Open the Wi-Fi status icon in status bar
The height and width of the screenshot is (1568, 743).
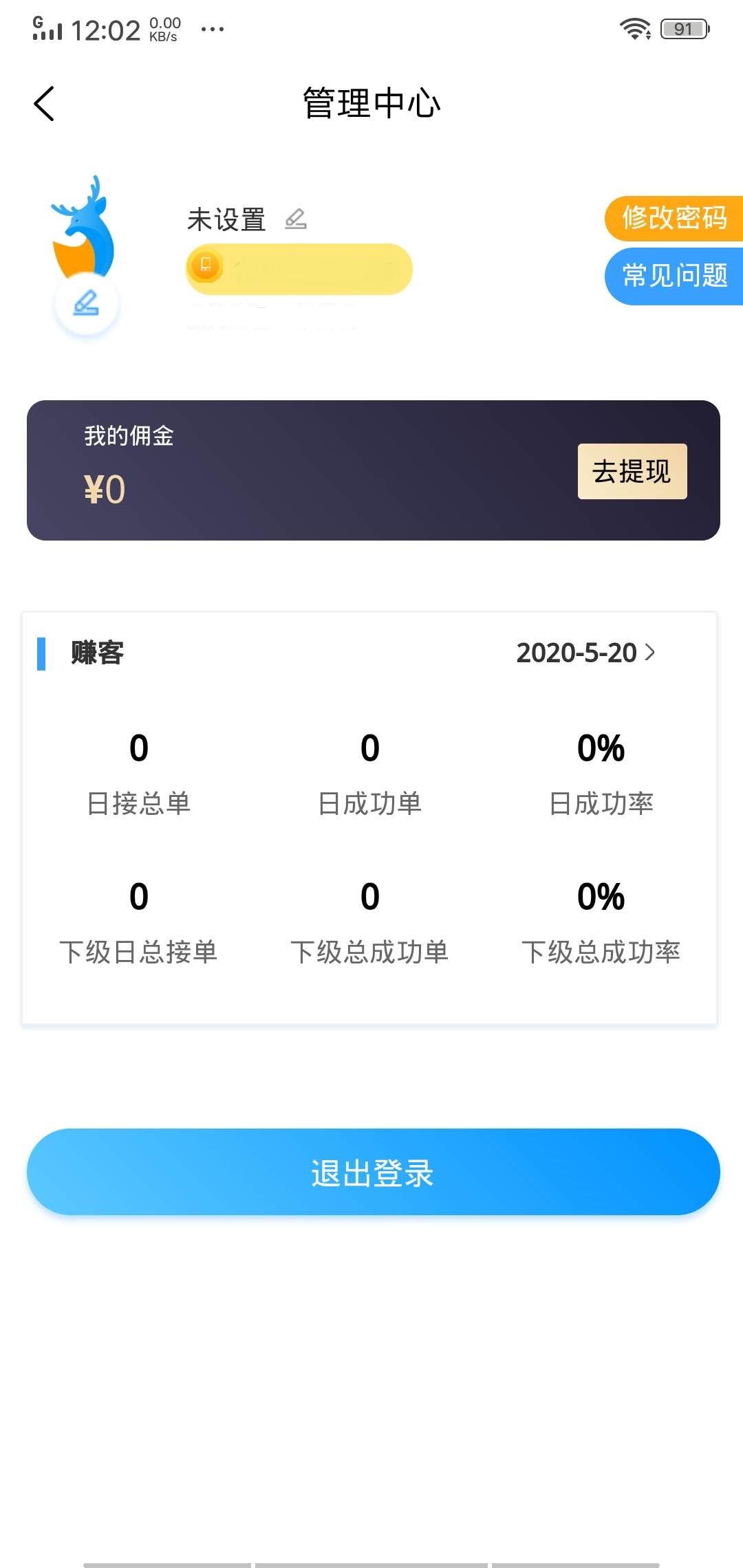636,28
